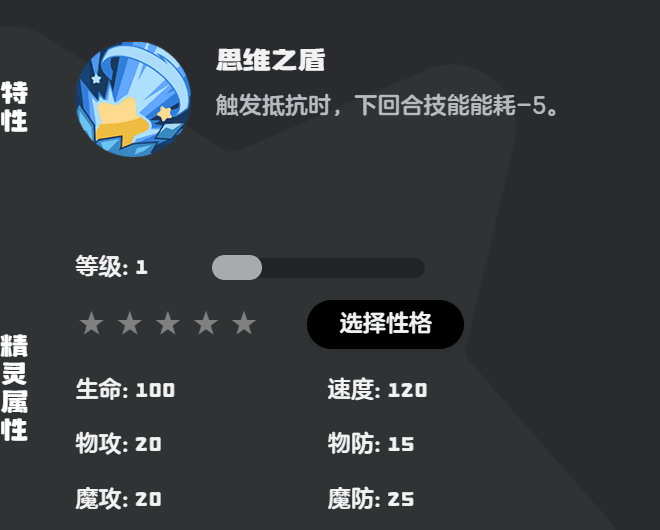Set rating to the fifth star
660x530 pixels.
pos(244,324)
